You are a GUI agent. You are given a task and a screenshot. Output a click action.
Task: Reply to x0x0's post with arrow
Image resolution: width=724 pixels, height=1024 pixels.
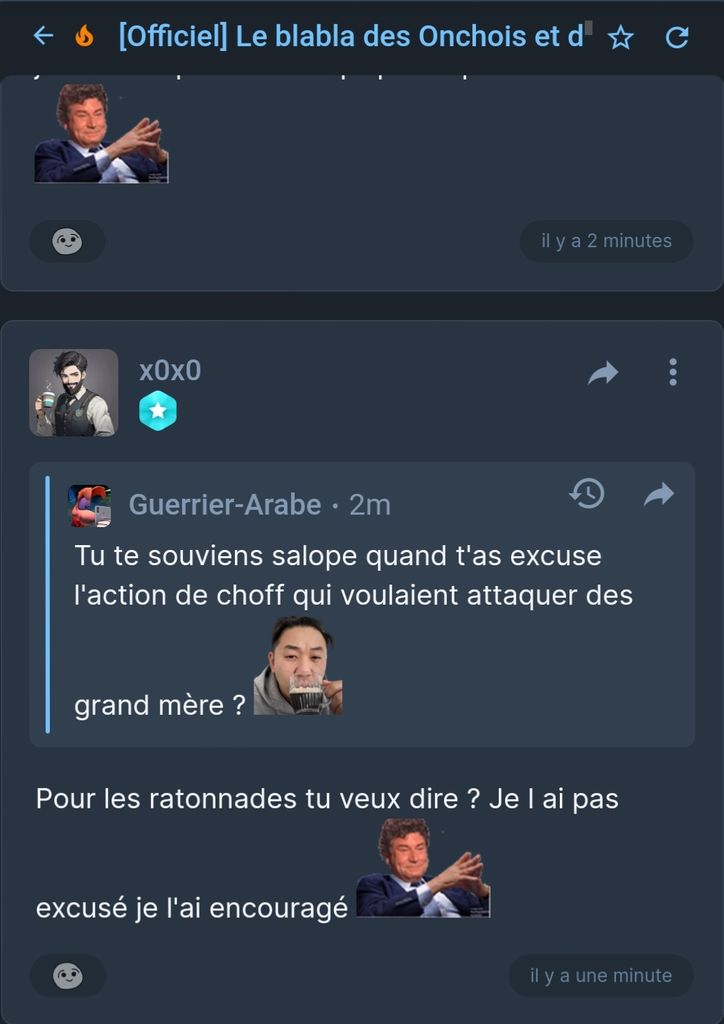pos(603,373)
